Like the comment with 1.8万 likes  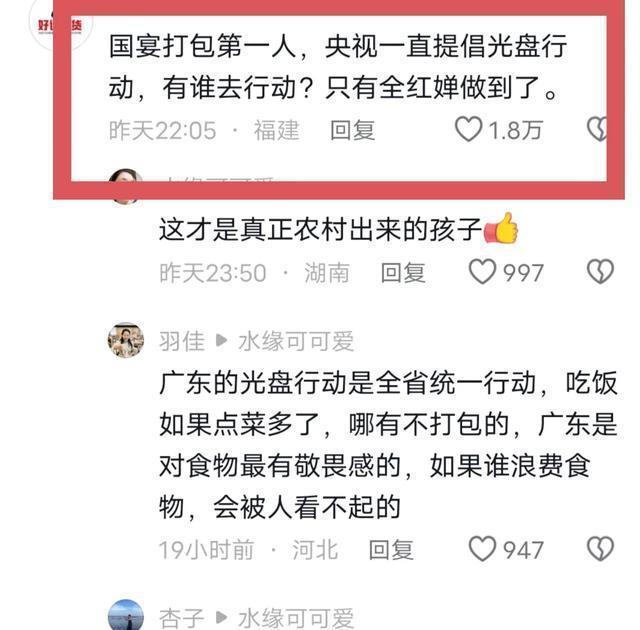(468, 129)
